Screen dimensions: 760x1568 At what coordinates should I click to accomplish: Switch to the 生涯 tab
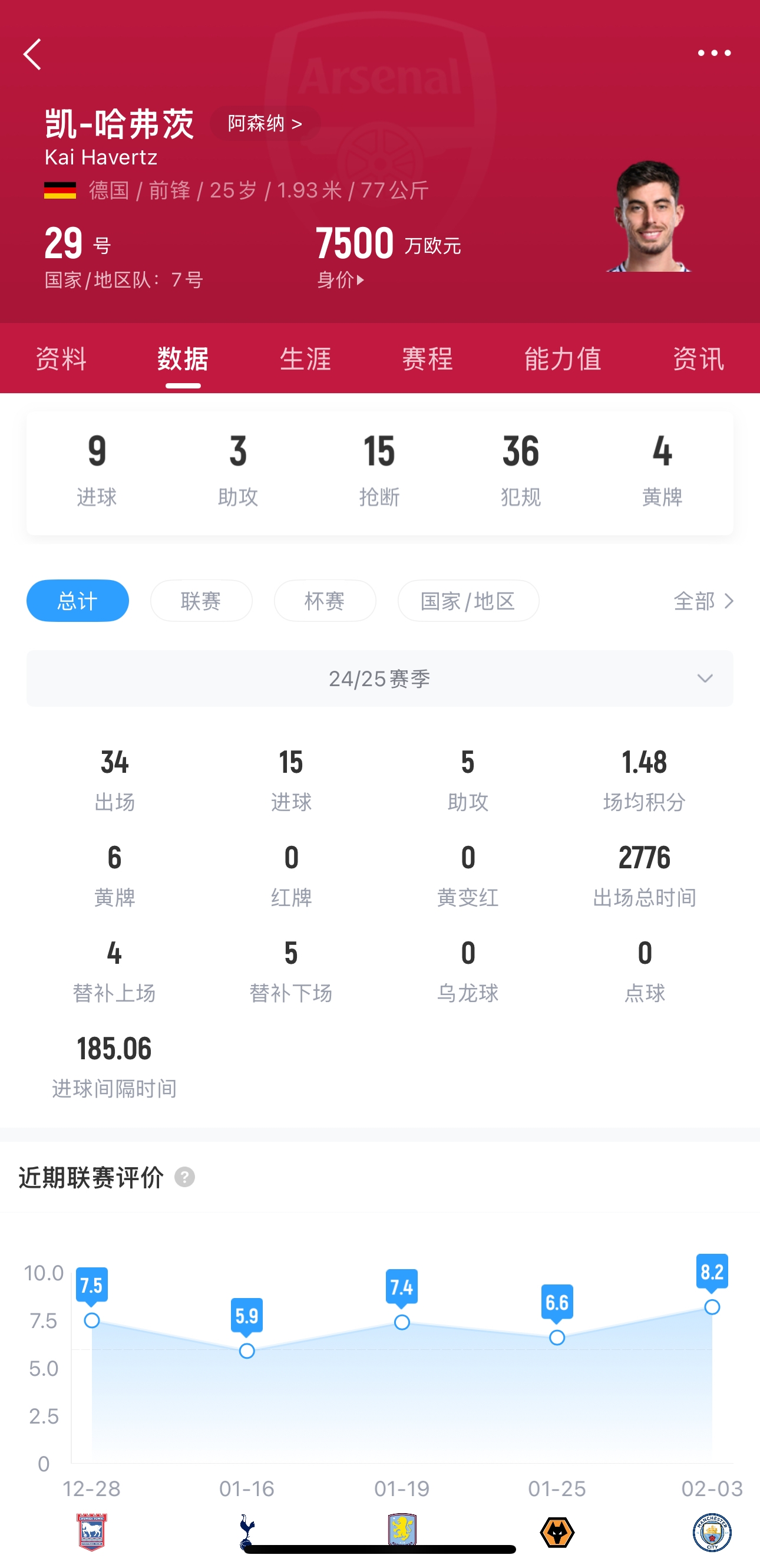coord(305,358)
